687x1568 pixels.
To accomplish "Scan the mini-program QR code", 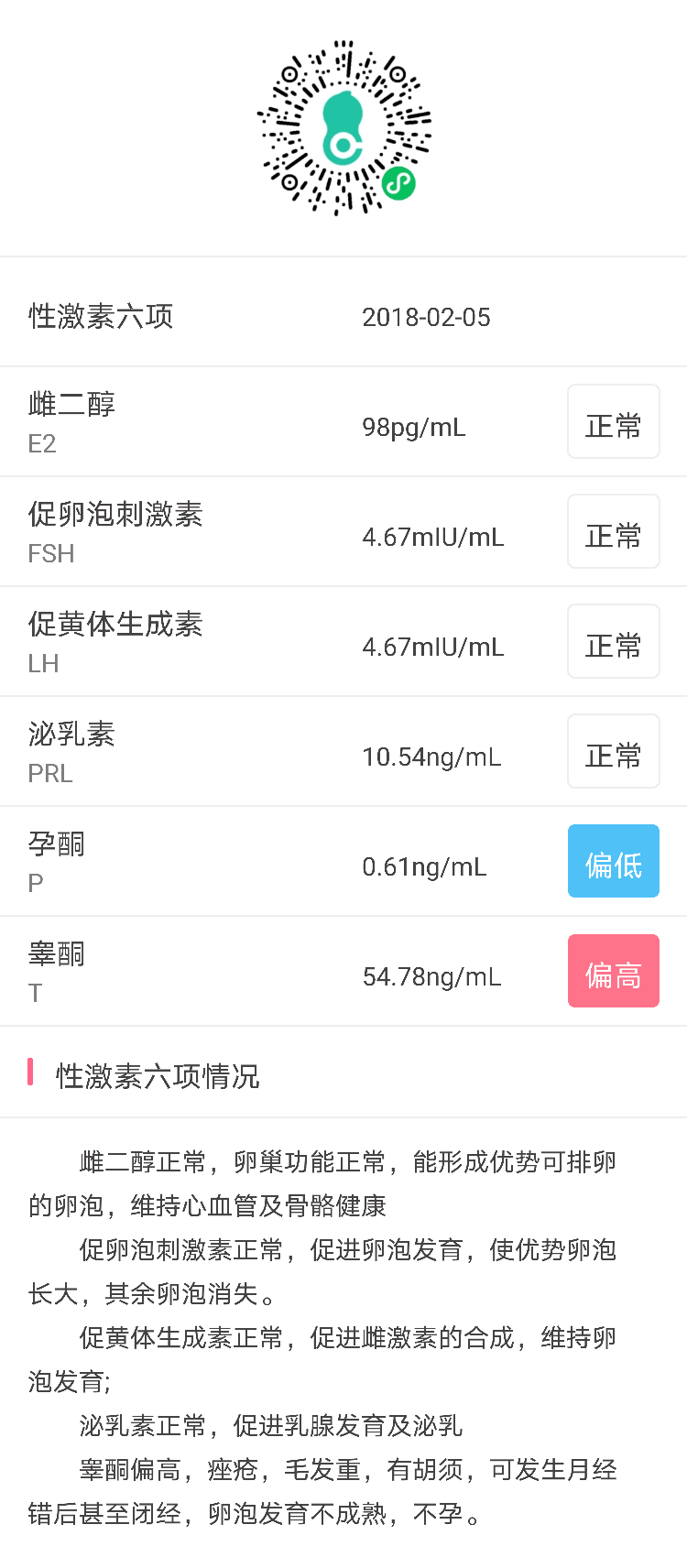I will click(343, 128).
